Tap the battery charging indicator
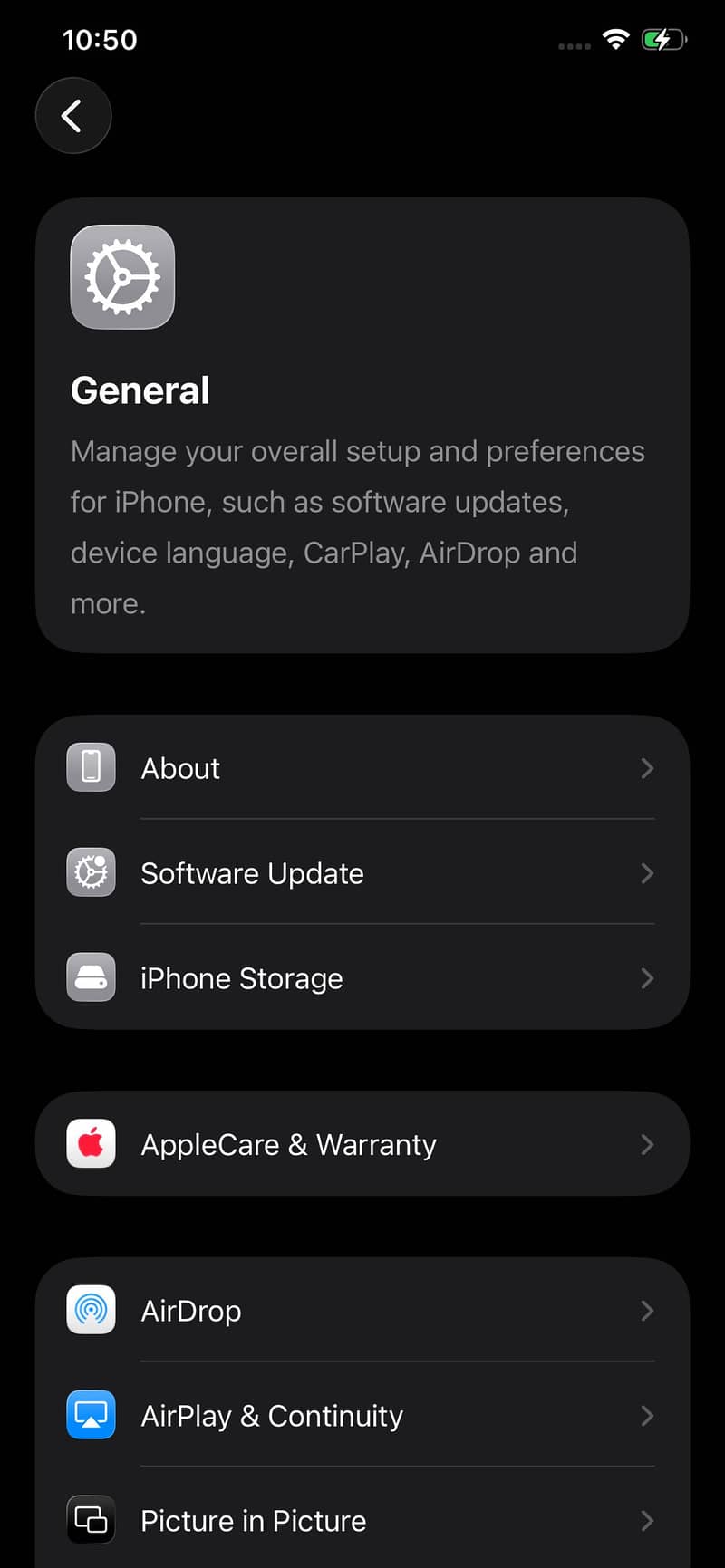This screenshot has height=1568, width=725. click(x=662, y=39)
